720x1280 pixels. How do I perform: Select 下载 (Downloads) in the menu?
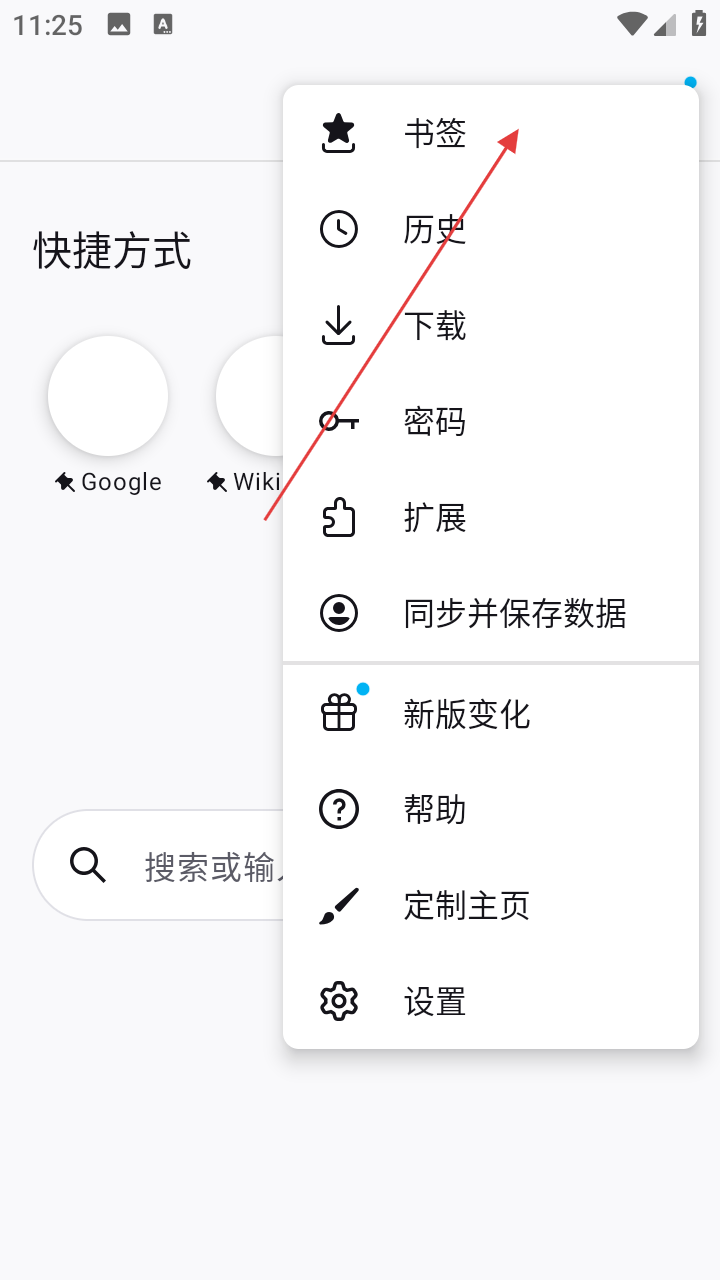click(435, 326)
